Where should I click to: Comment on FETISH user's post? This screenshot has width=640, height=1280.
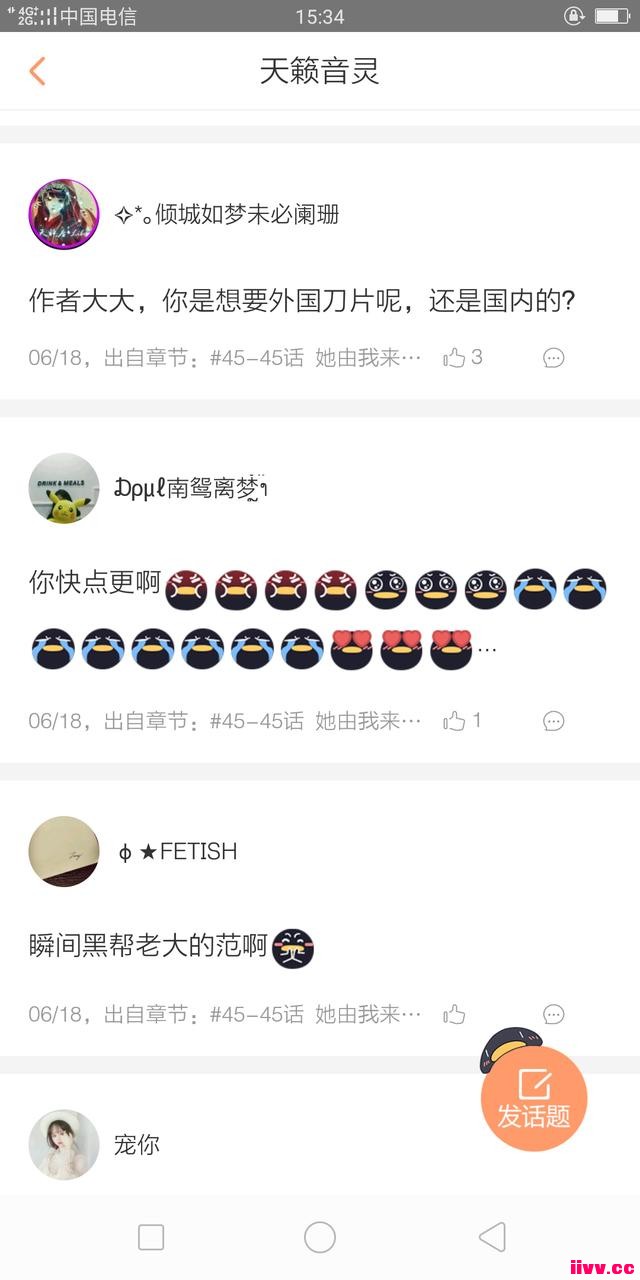pos(554,1015)
